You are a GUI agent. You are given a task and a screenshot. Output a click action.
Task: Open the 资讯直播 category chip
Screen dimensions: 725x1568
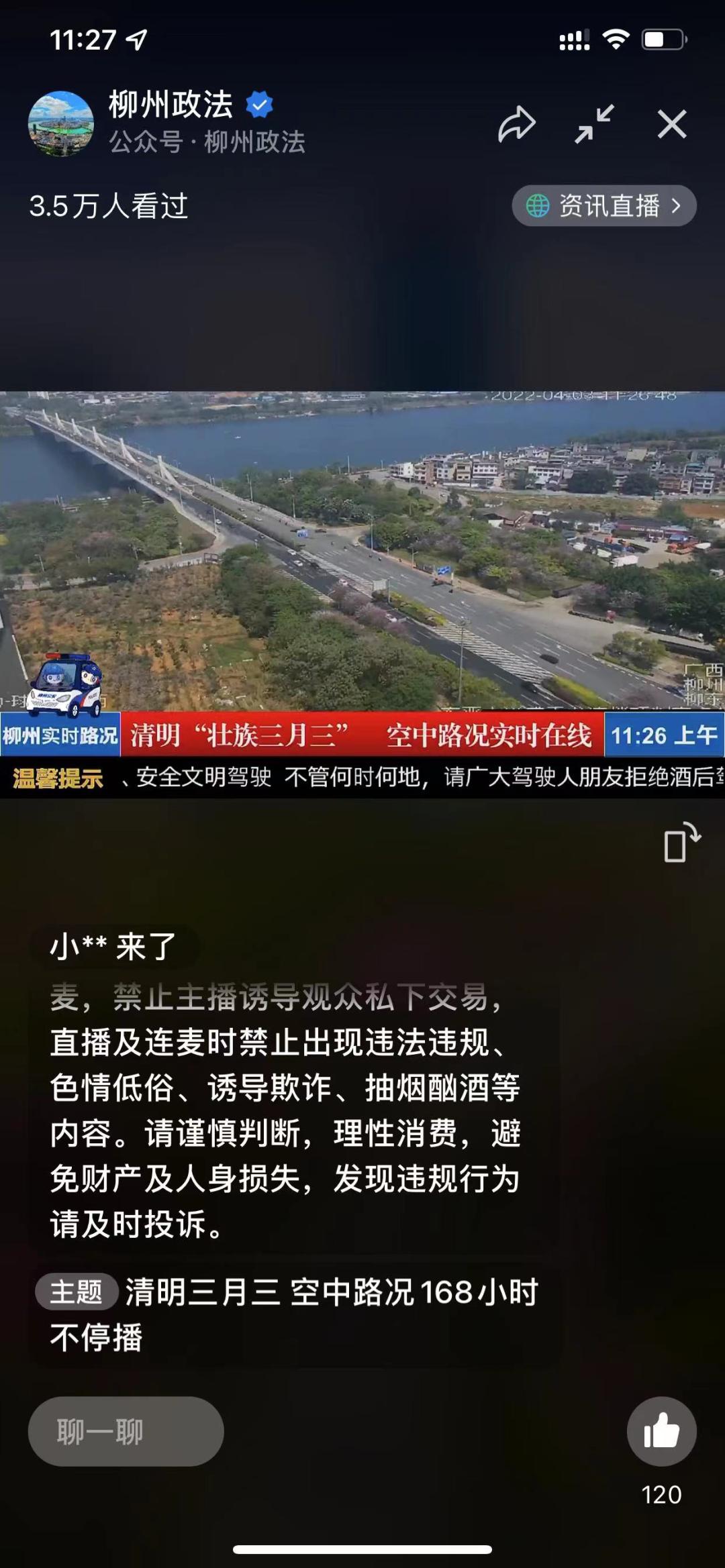(603, 205)
